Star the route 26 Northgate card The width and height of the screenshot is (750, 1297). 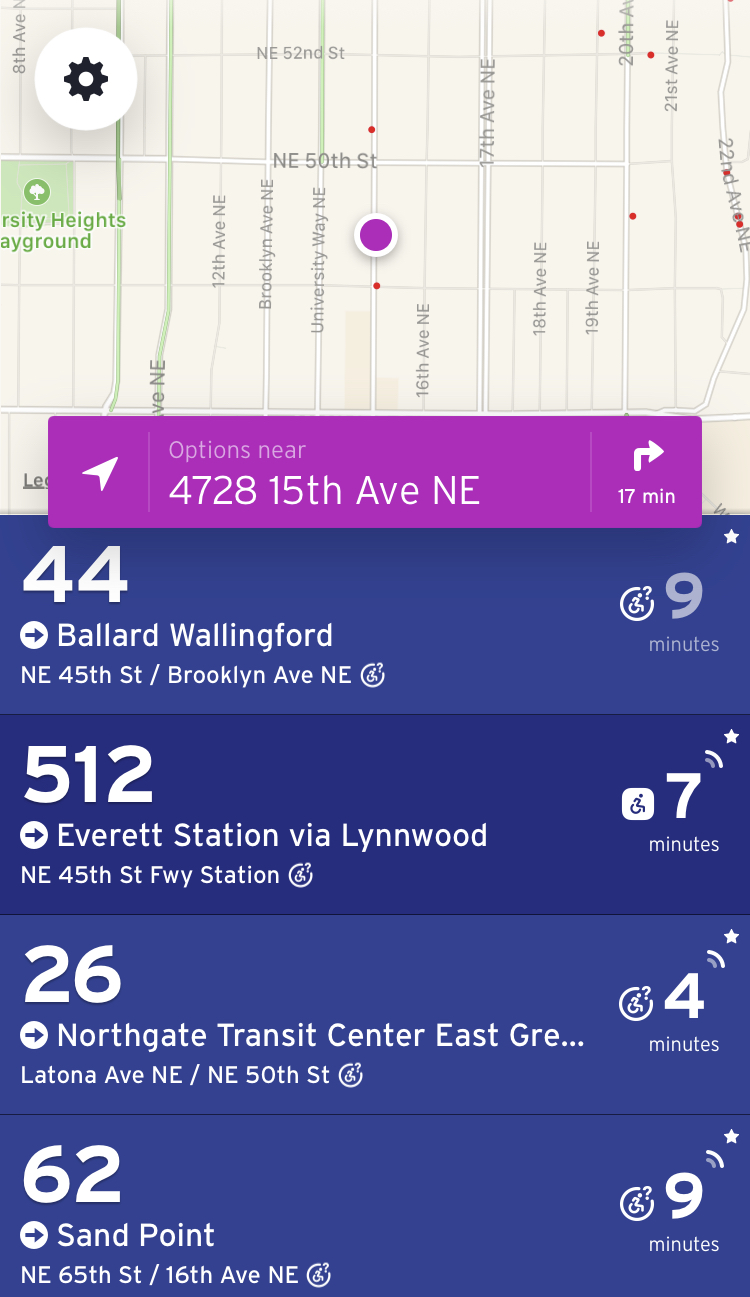pyautogui.click(x=731, y=937)
